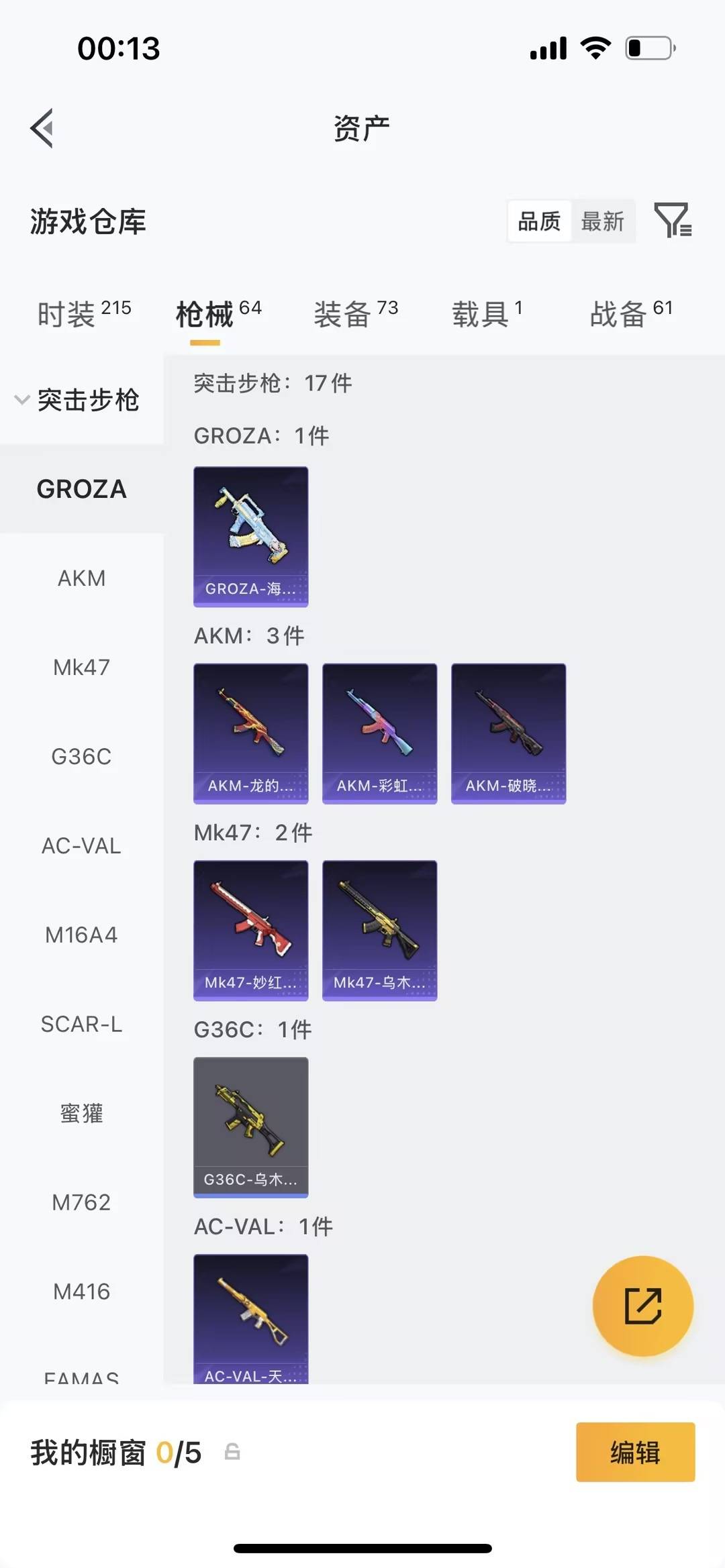Switch to the 时装 tab
The height and width of the screenshot is (1568, 725).
click(x=84, y=314)
